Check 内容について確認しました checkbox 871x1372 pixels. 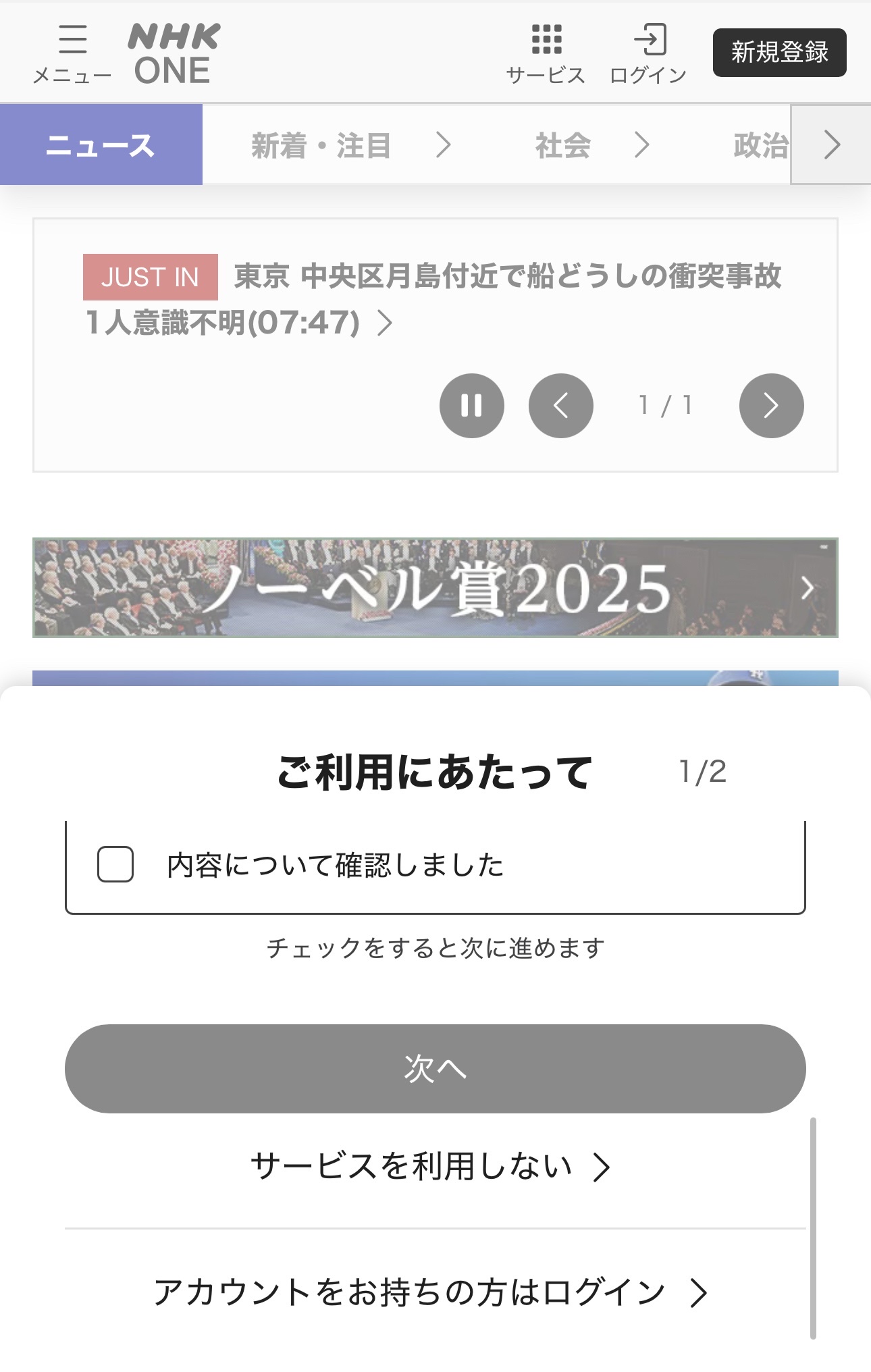click(115, 864)
